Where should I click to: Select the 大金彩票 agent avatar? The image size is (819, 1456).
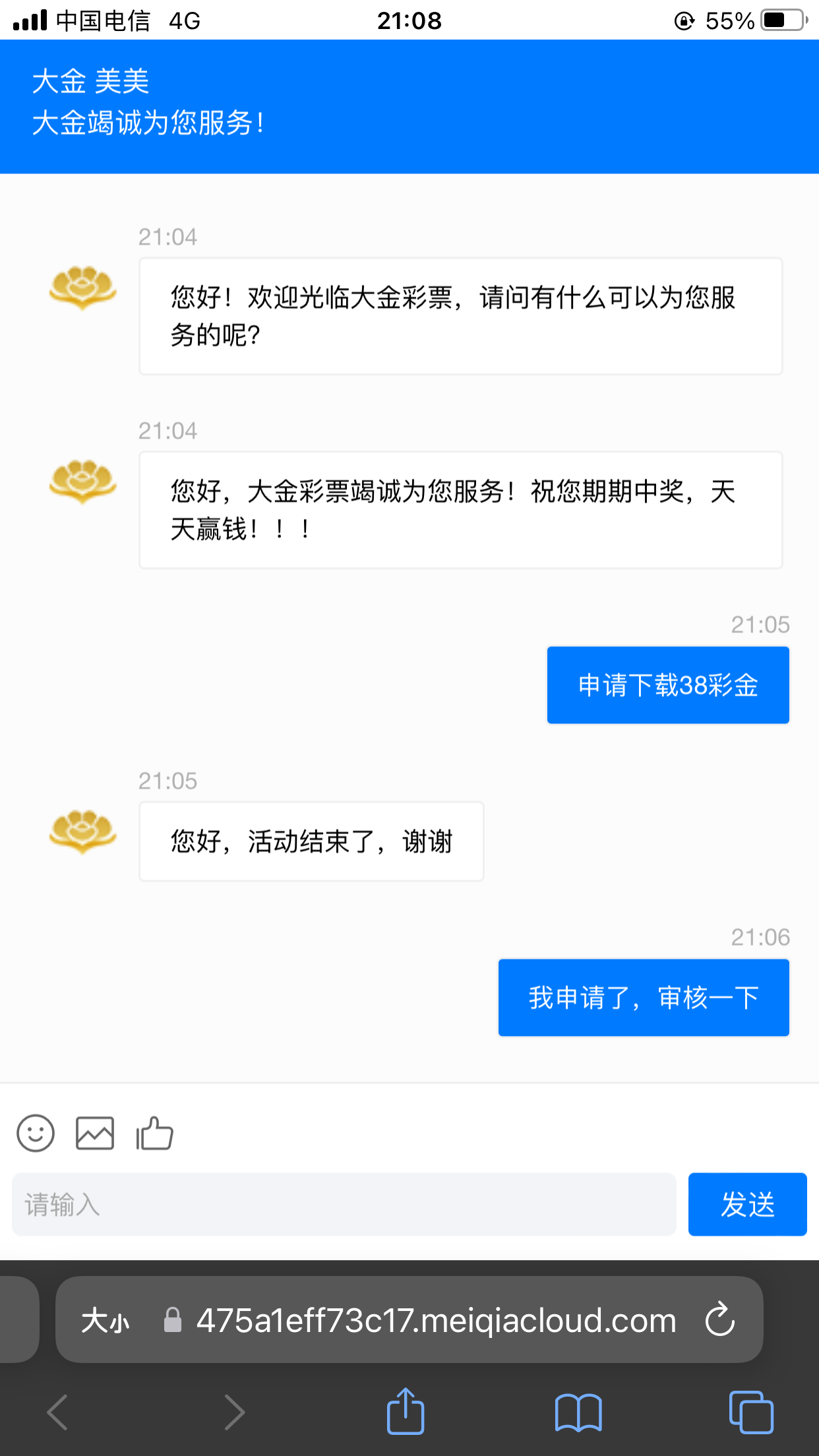pos(82,288)
